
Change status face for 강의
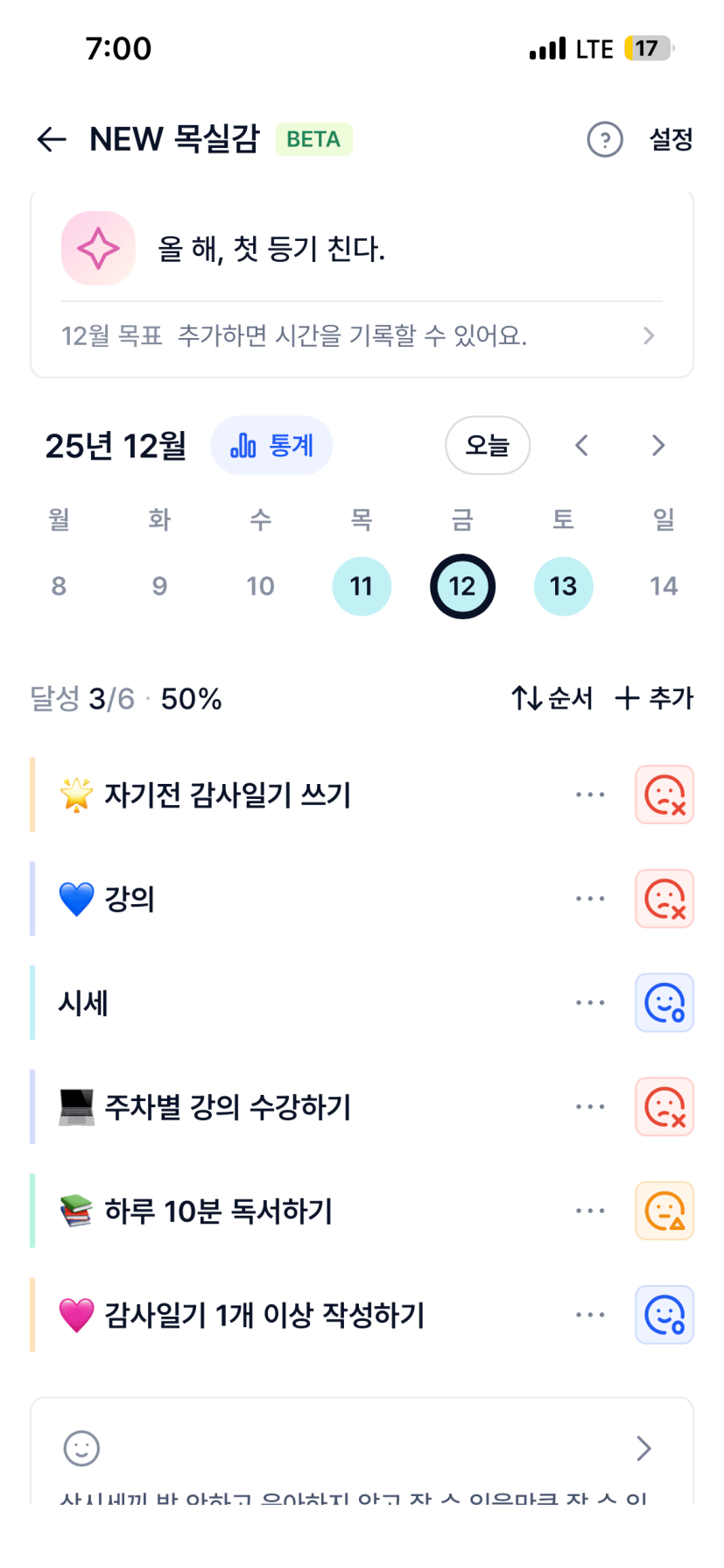coord(664,899)
